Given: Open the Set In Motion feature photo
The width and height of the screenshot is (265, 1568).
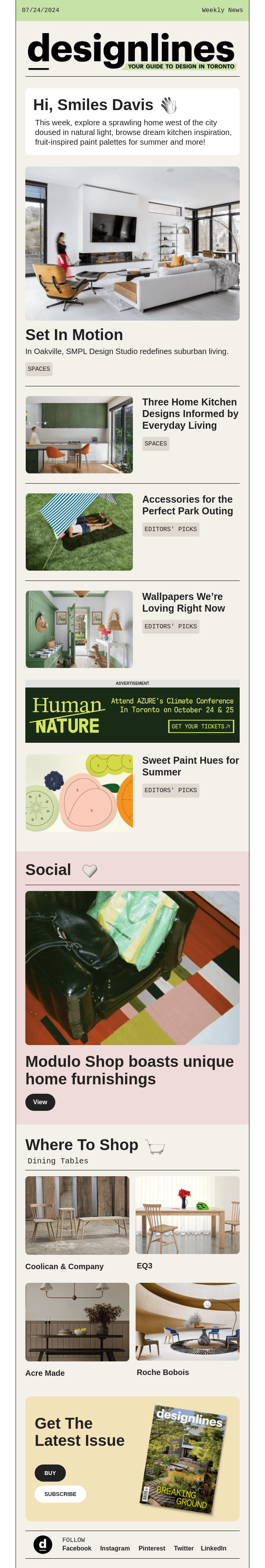Looking at the screenshot, I should pyautogui.click(x=132, y=243).
